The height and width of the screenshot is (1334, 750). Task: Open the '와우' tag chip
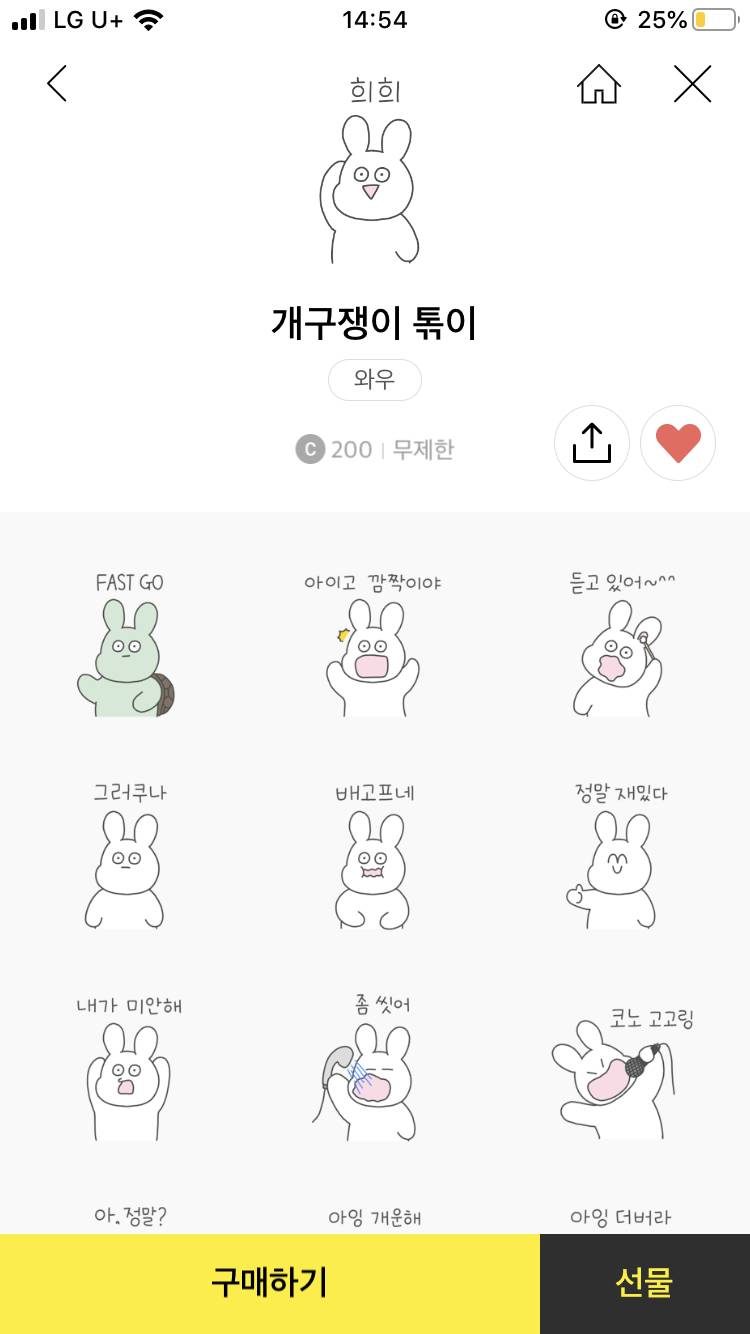(x=374, y=380)
